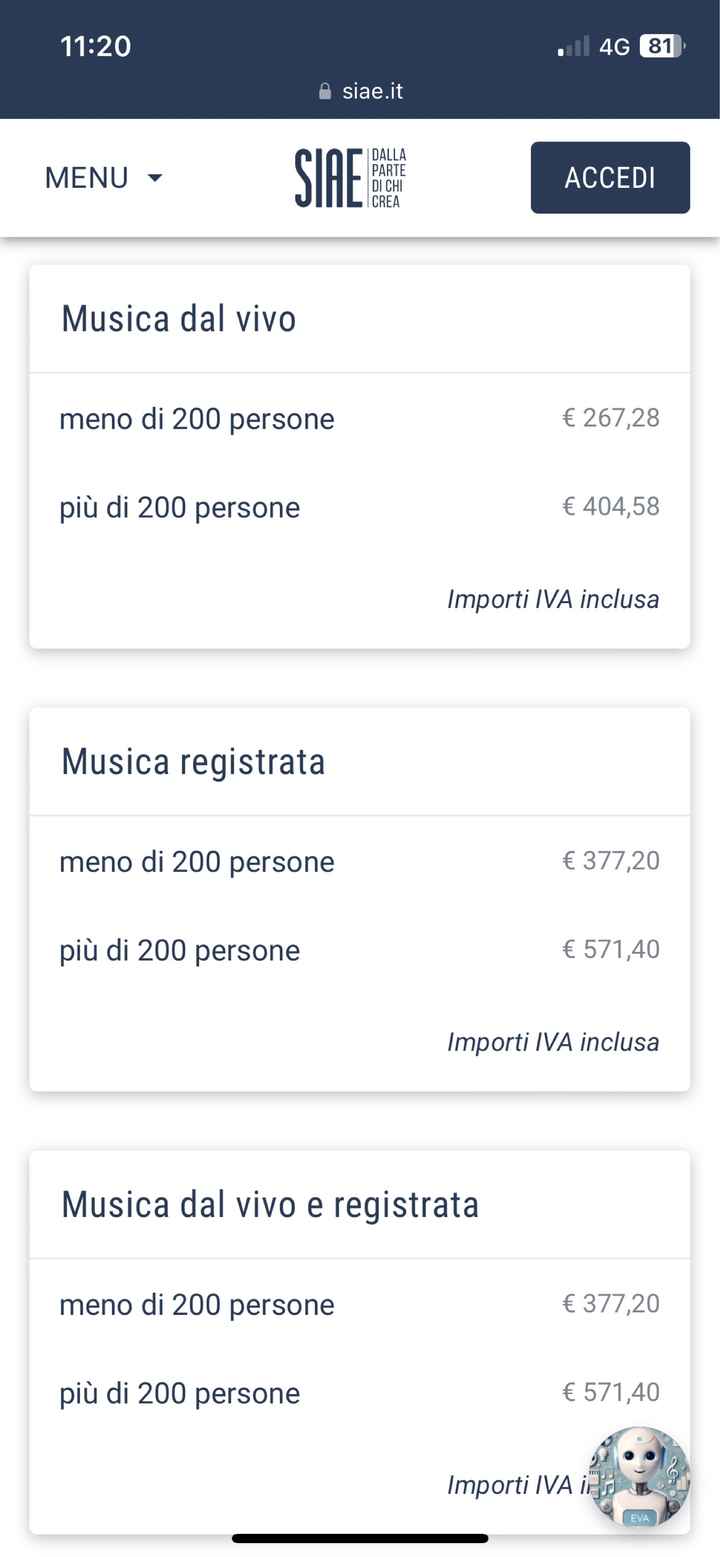Open the MENU chevron arrow
The image size is (720, 1557).
click(x=155, y=178)
